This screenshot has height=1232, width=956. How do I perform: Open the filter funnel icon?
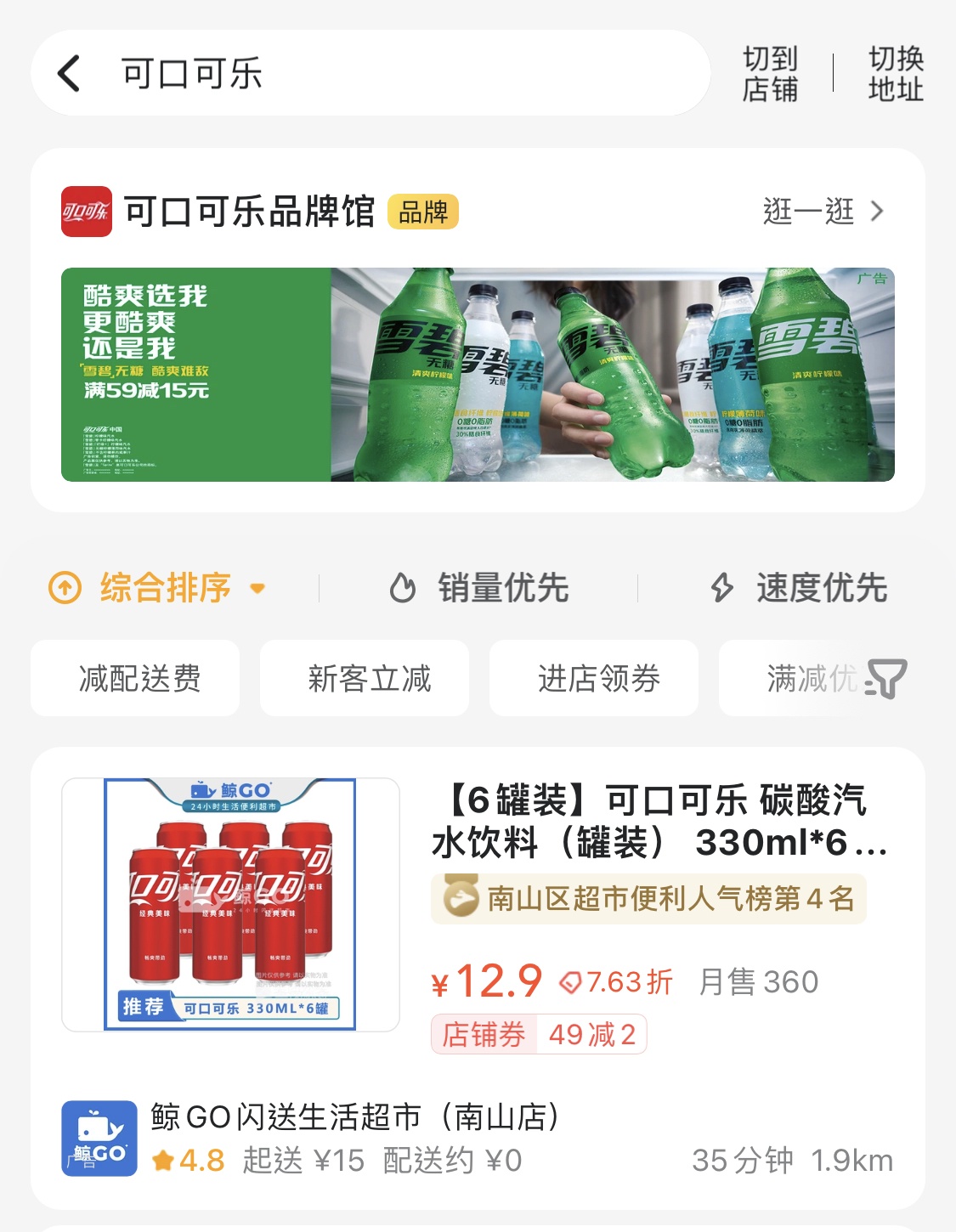(x=886, y=679)
